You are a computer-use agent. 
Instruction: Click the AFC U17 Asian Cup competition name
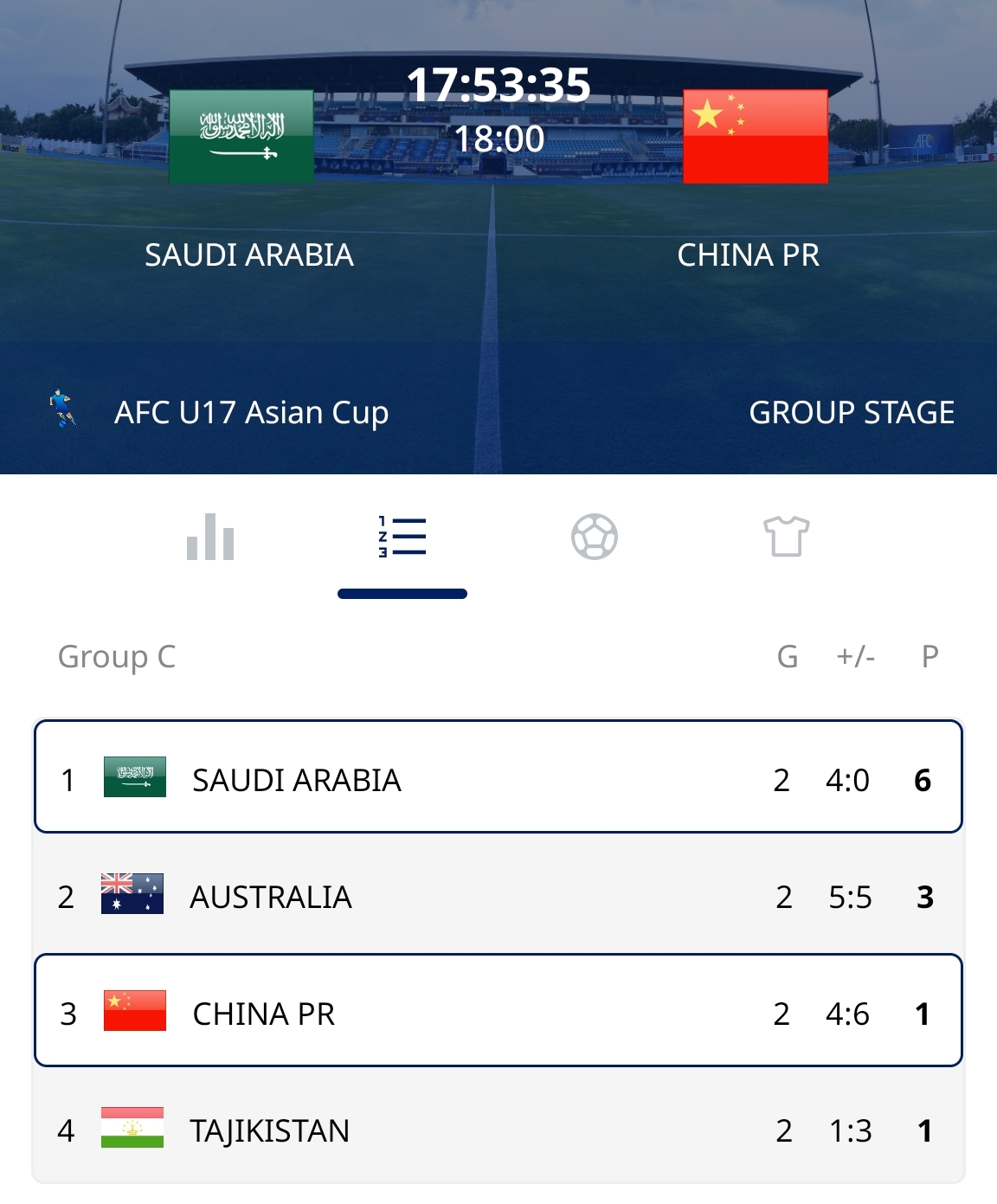[x=249, y=412]
